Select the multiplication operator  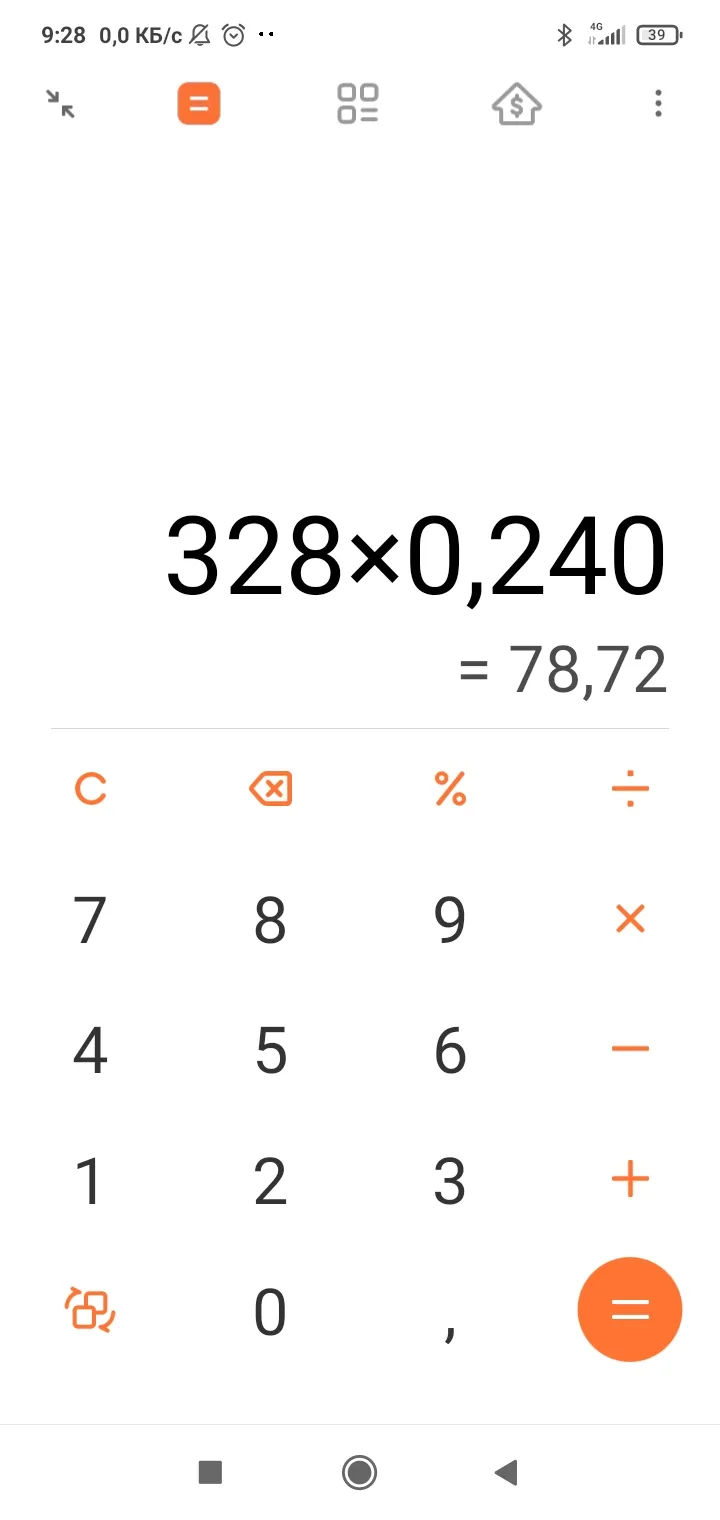630,919
